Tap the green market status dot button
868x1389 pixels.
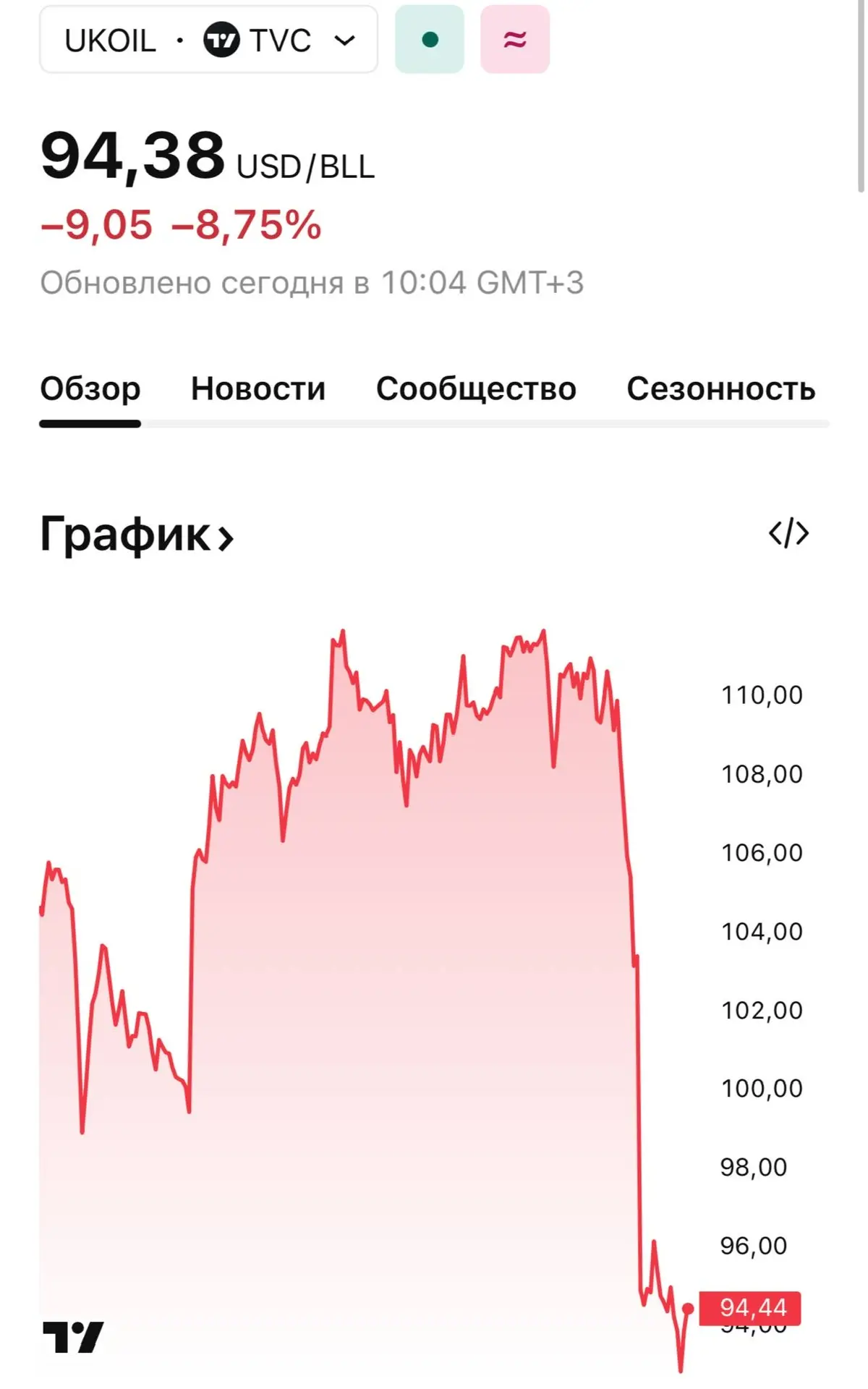(430, 40)
